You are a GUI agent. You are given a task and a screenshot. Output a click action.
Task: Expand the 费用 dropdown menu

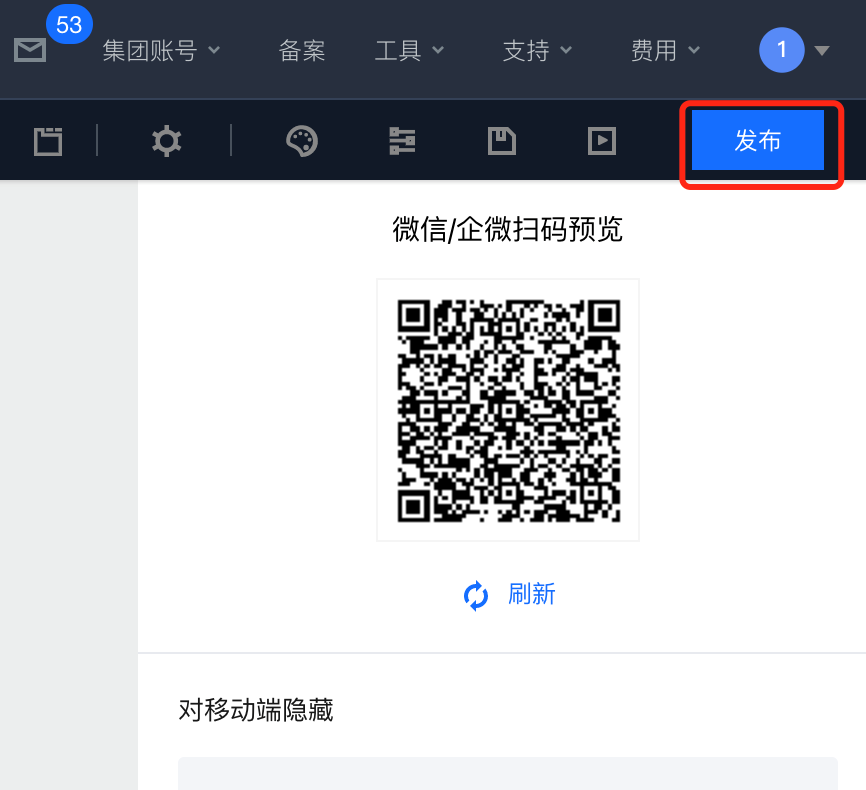665,50
